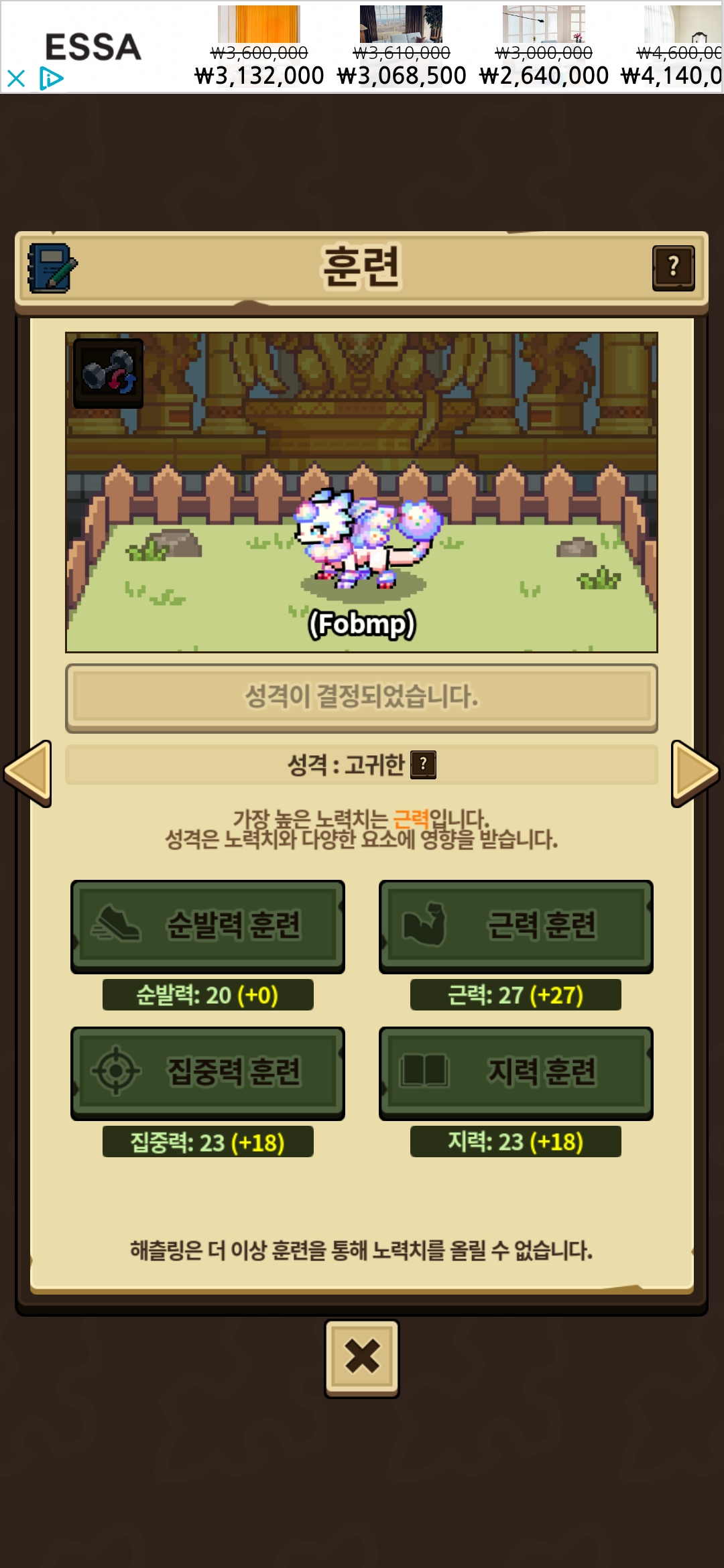This screenshot has width=724, height=1568.
Task: Select 지력 훈련 button
Action: [516, 1072]
